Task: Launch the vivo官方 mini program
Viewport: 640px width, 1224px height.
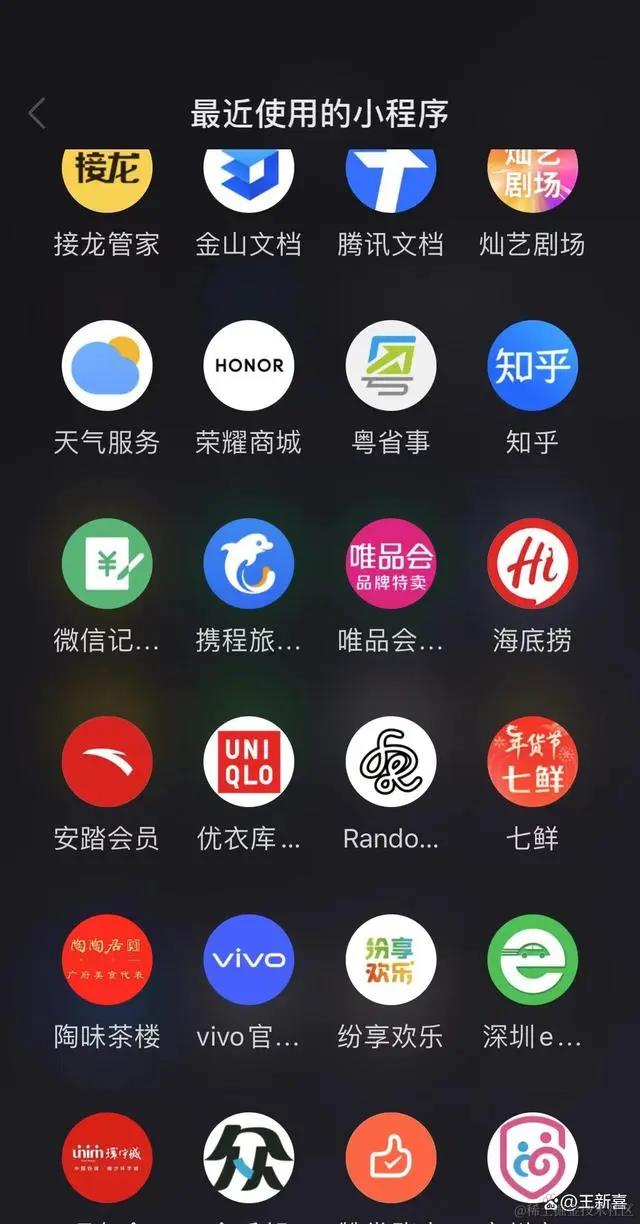Action: [249, 960]
